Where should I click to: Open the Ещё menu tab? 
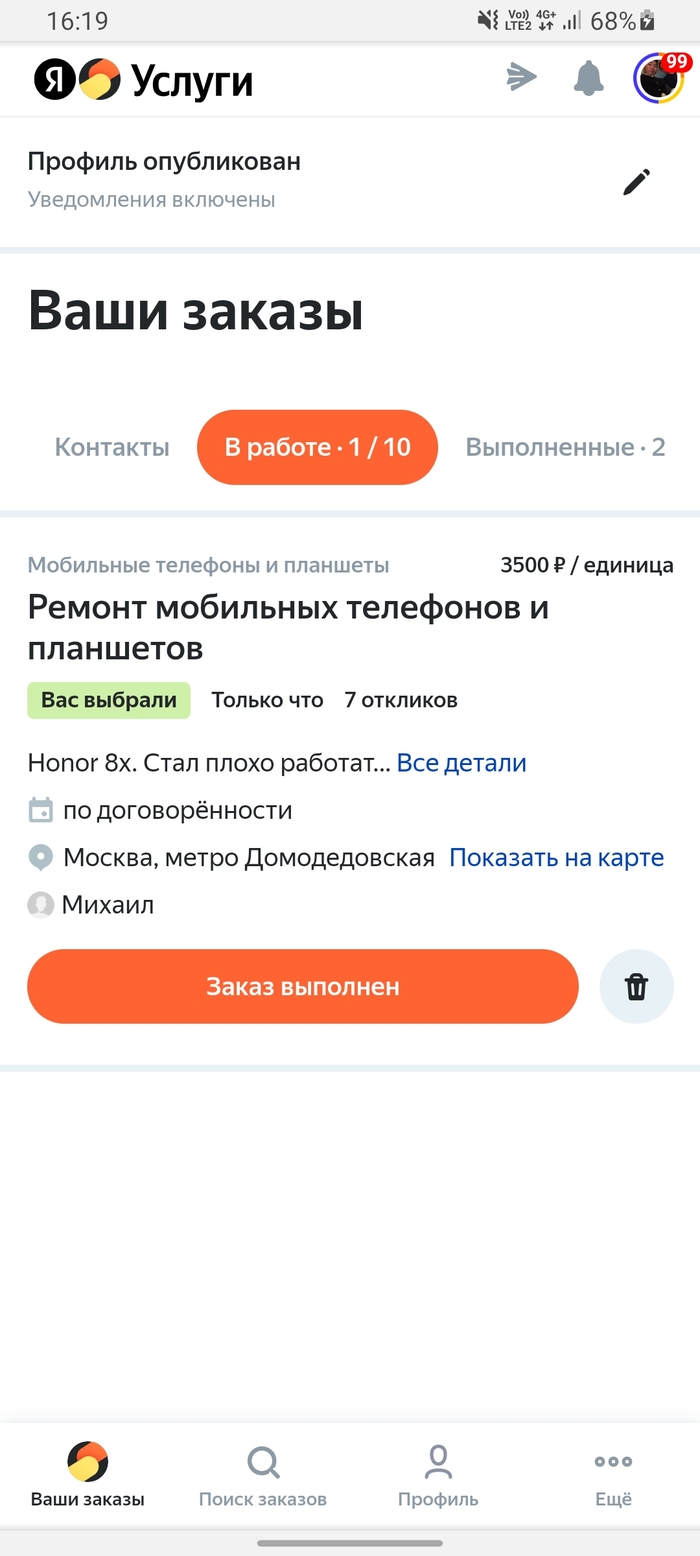tap(613, 1475)
